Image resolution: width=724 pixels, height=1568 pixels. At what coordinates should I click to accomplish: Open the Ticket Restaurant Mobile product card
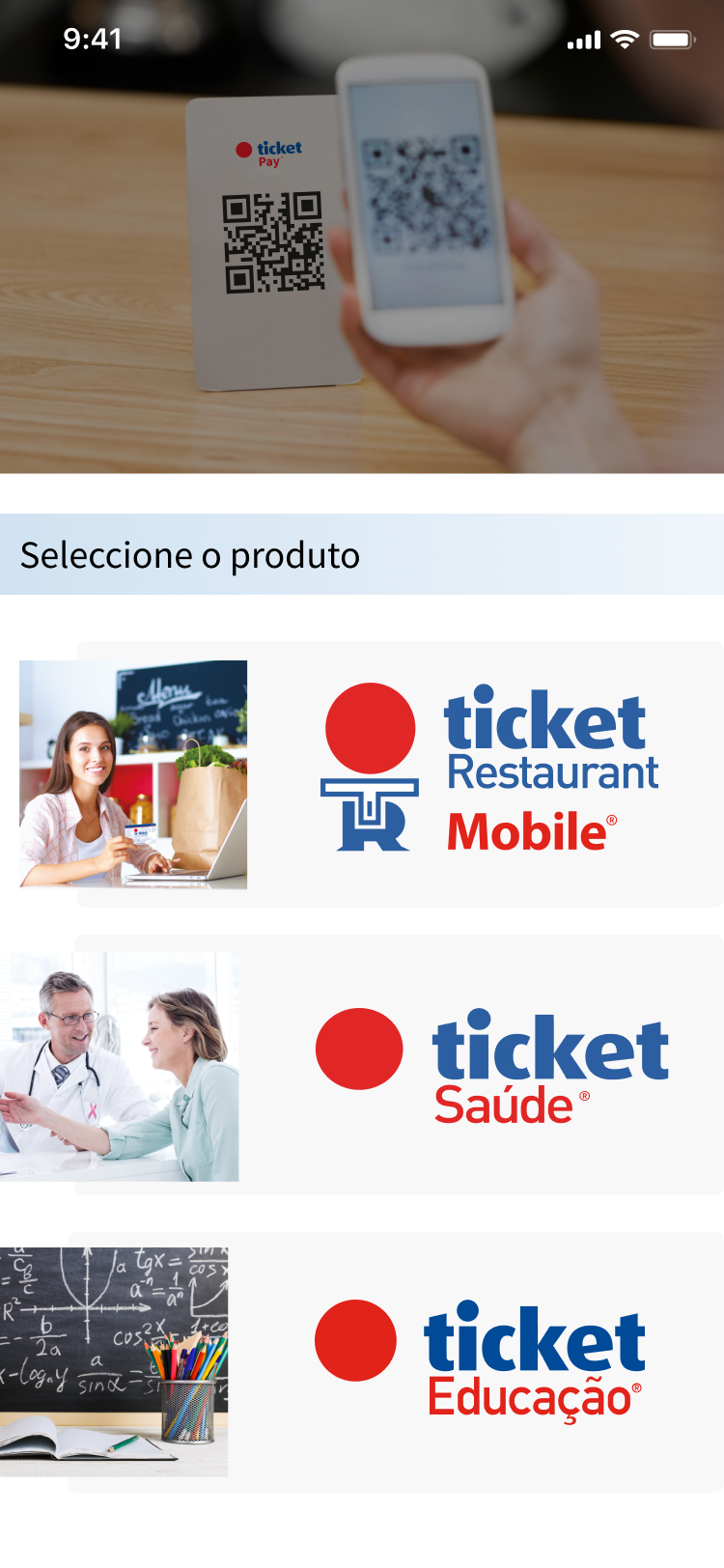tap(401, 772)
